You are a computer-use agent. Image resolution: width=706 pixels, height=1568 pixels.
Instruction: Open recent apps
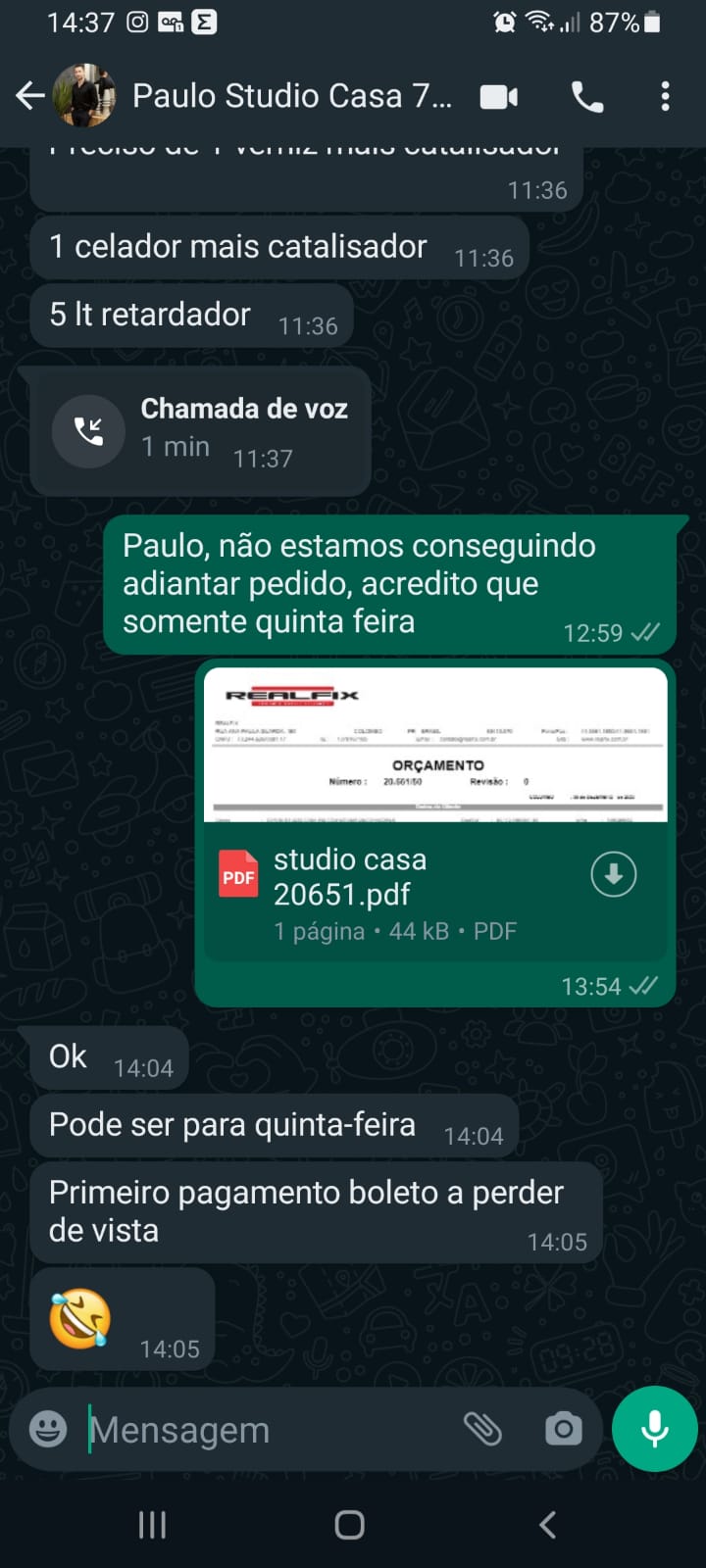pyautogui.click(x=152, y=1525)
